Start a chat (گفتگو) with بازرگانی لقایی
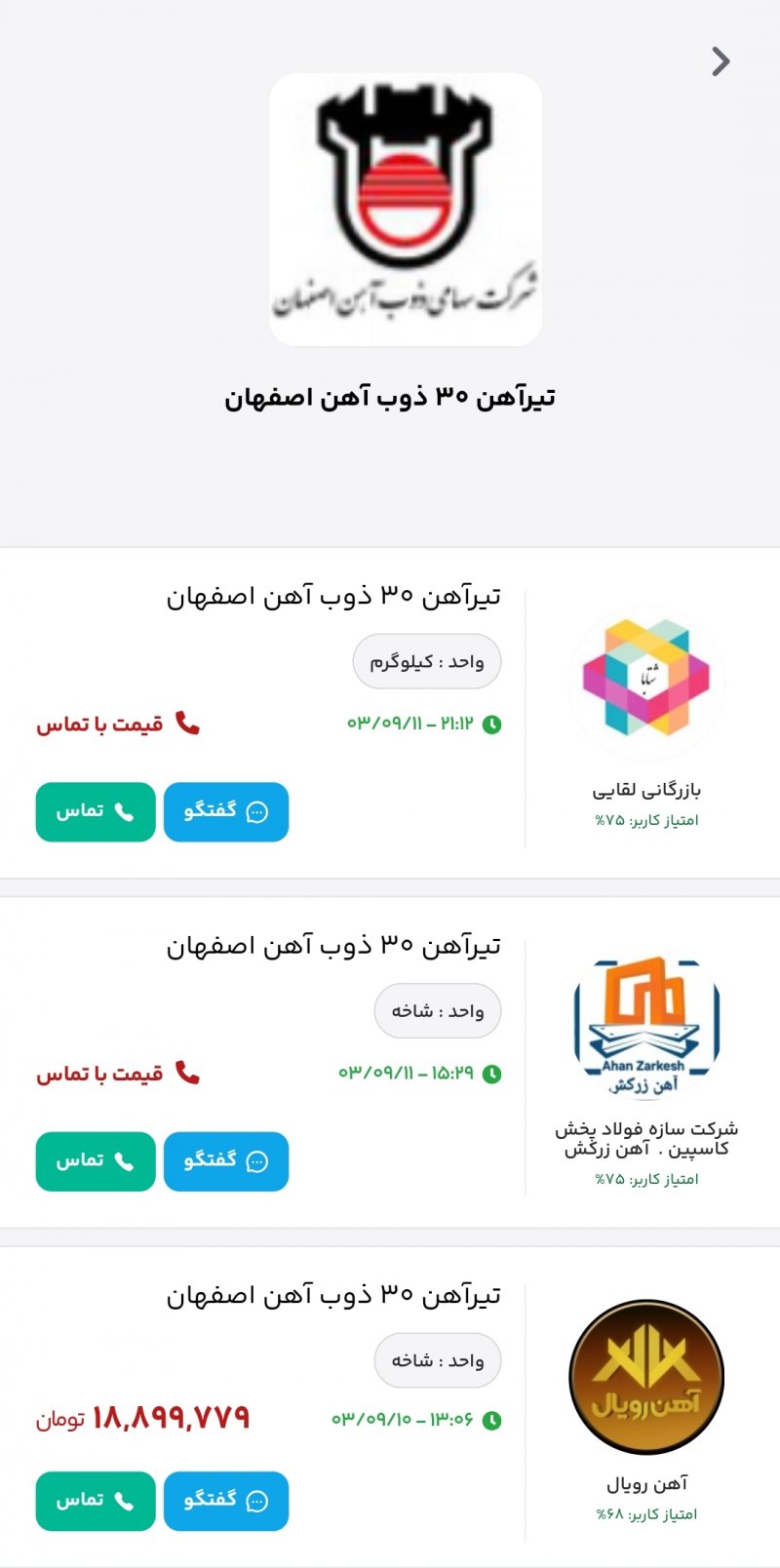 [226, 811]
